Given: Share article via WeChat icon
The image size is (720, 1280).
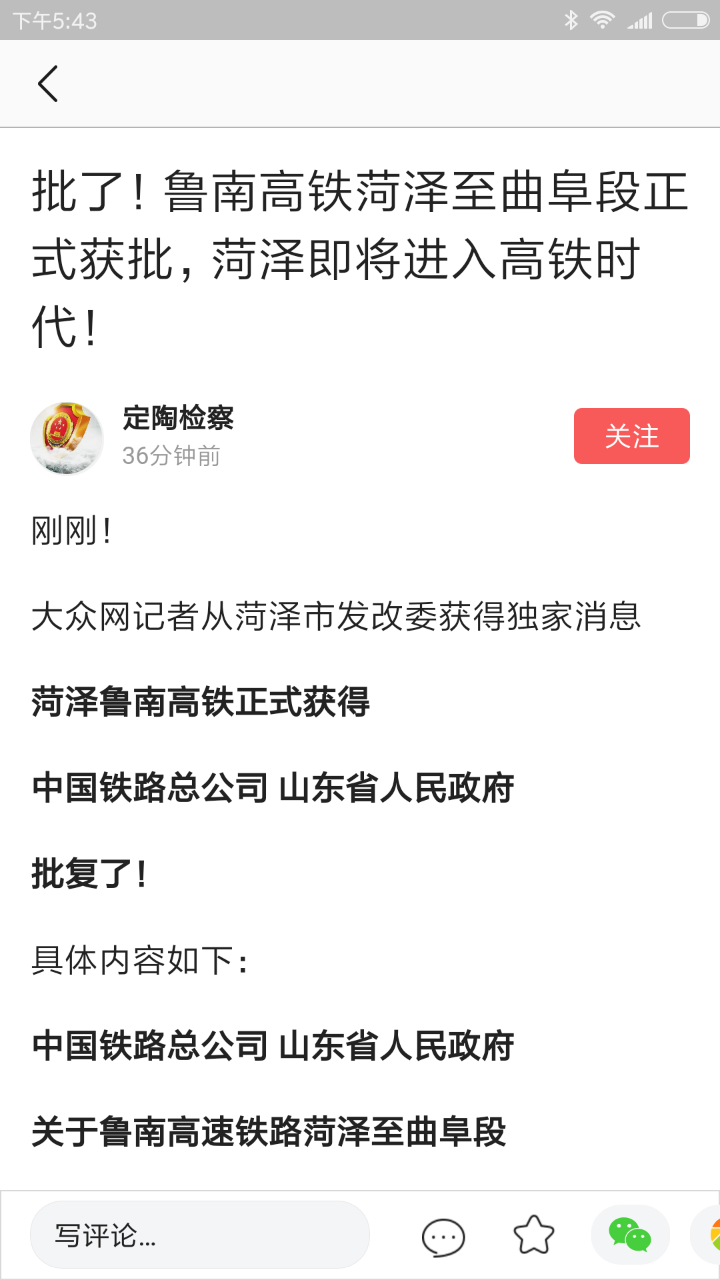Looking at the screenshot, I should (x=630, y=1235).
